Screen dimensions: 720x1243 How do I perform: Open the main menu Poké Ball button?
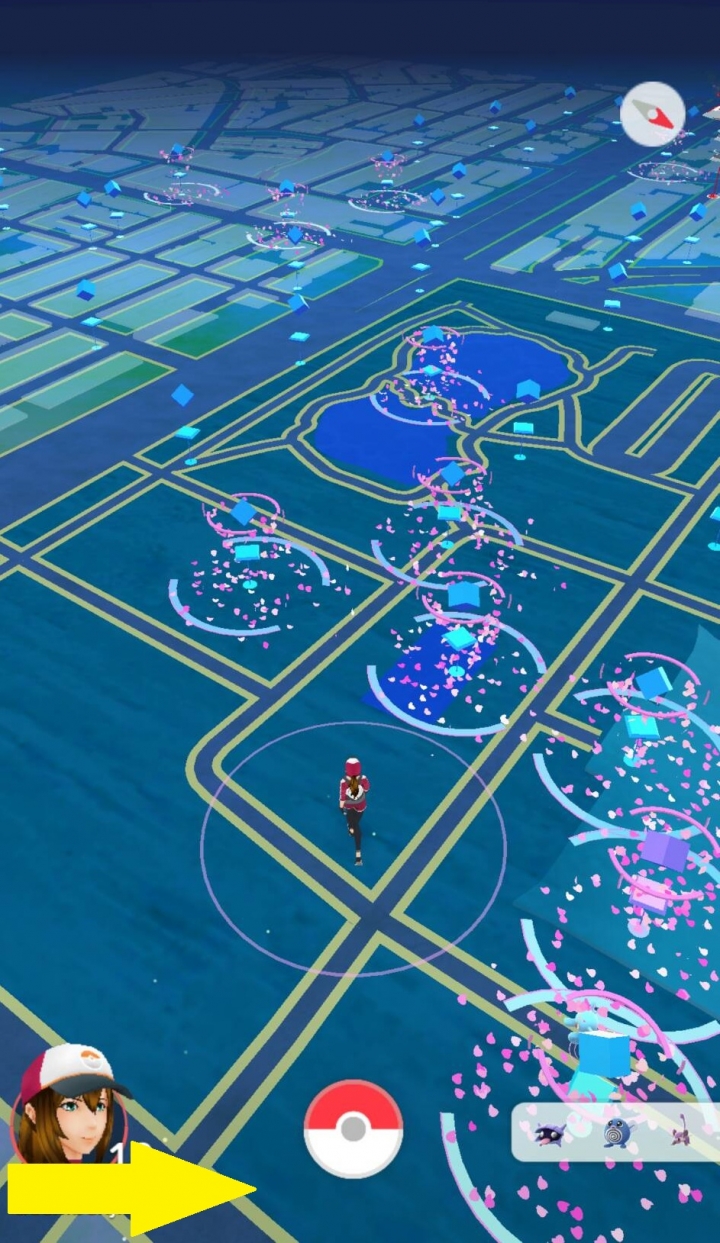(x=353, y=1128)
